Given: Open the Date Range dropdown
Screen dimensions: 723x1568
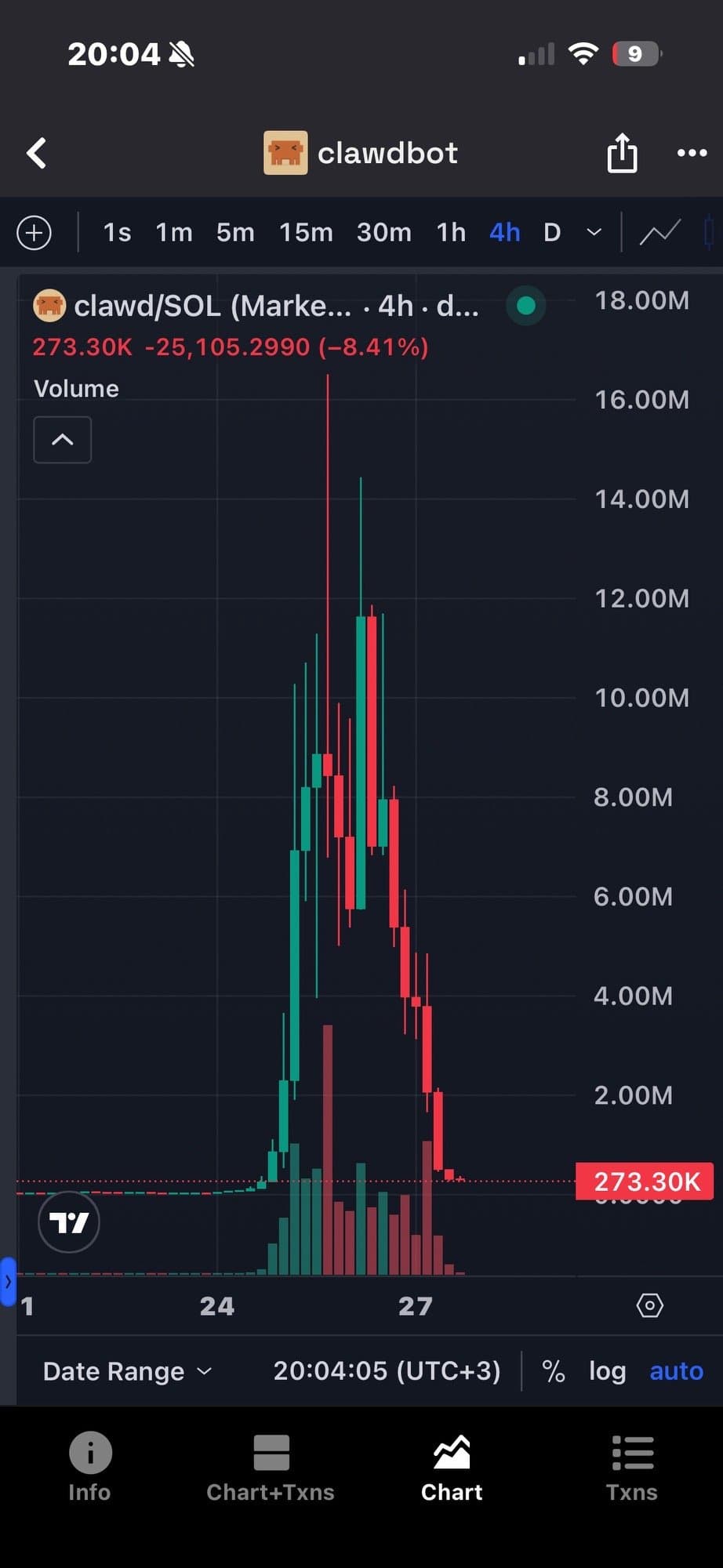Looking at the screenshot, I should [x=127, y=1371].
